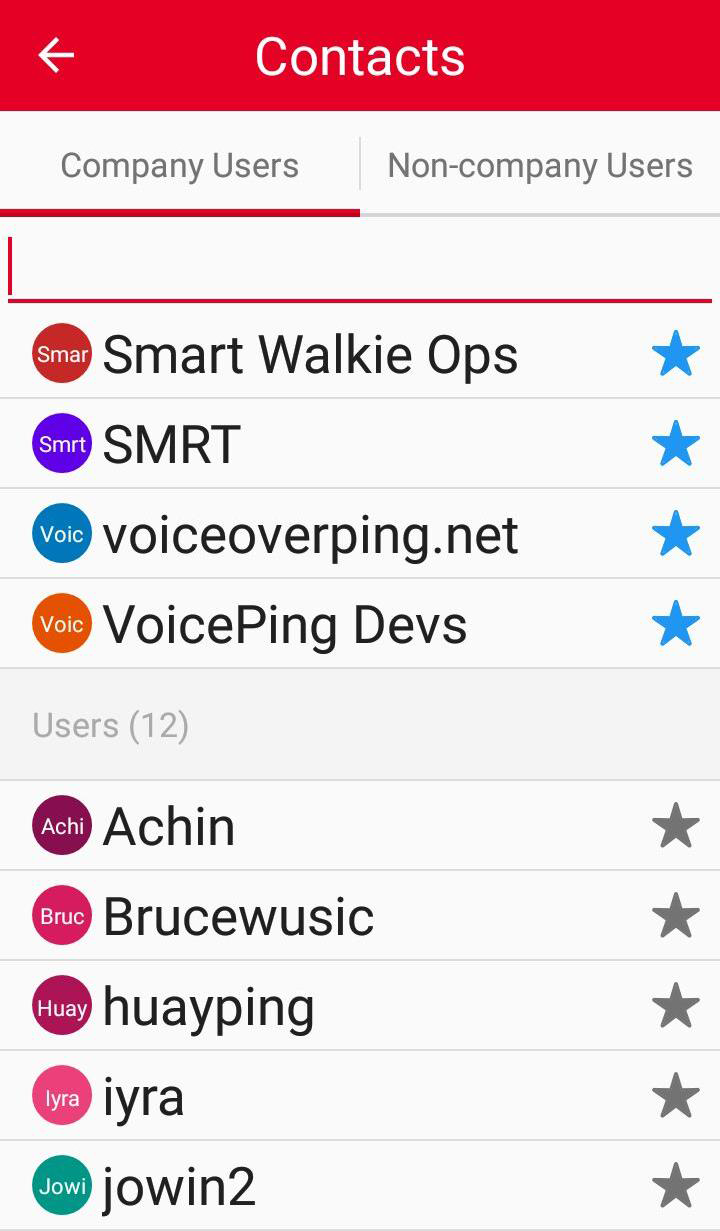Unfavorite Smart Walkie Ops with its star

(x=676, y=354)
